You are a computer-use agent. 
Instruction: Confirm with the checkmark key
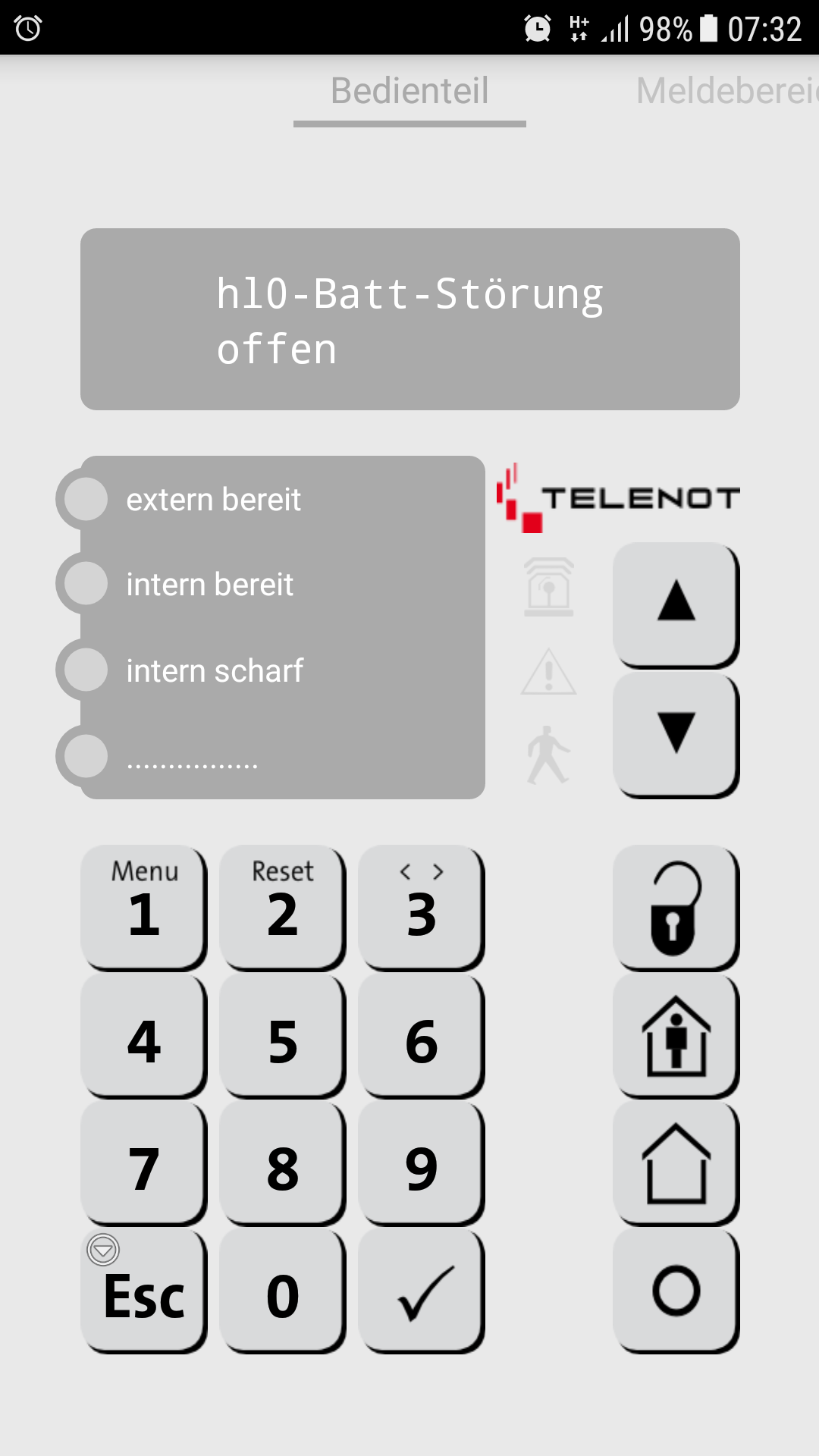tap(421, 1291)
